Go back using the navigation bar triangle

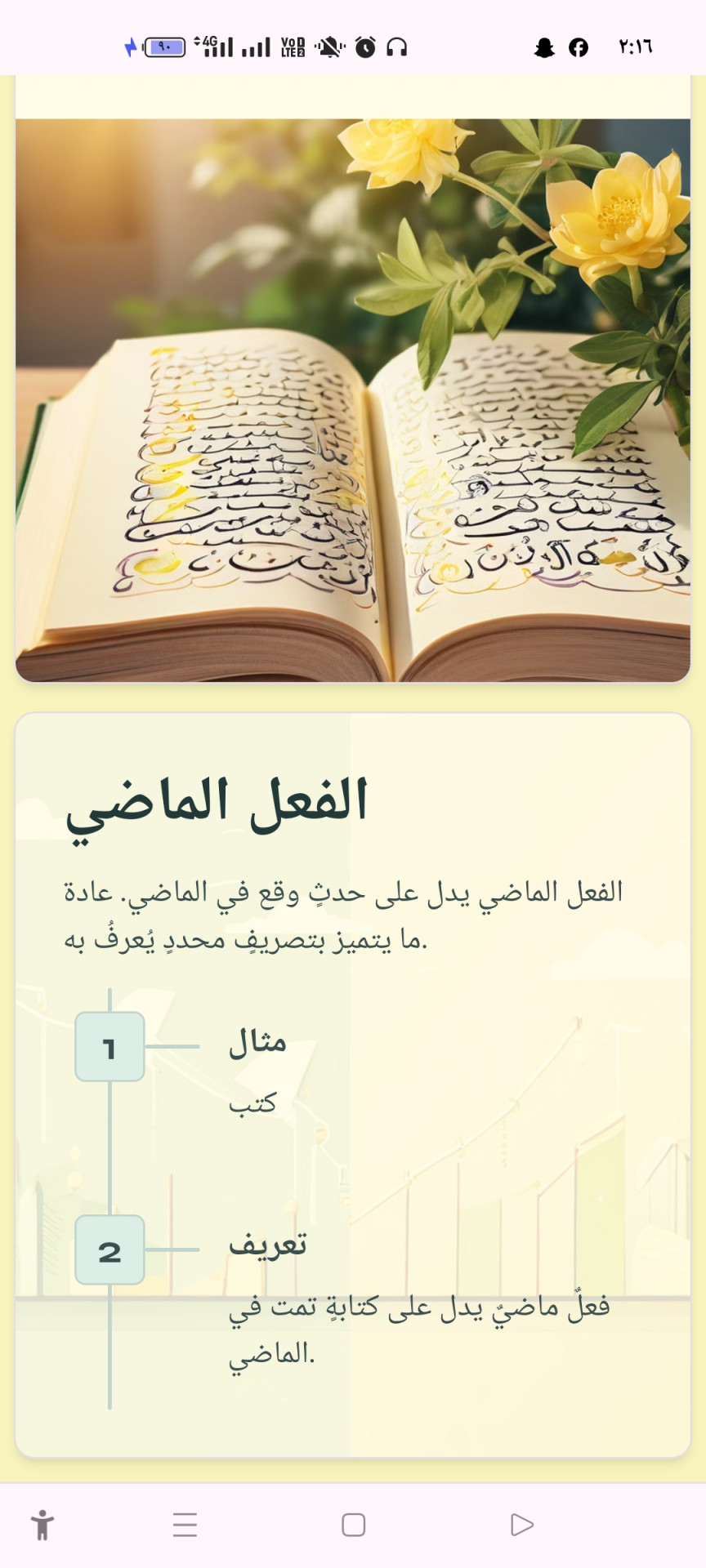coord(521,1525)
